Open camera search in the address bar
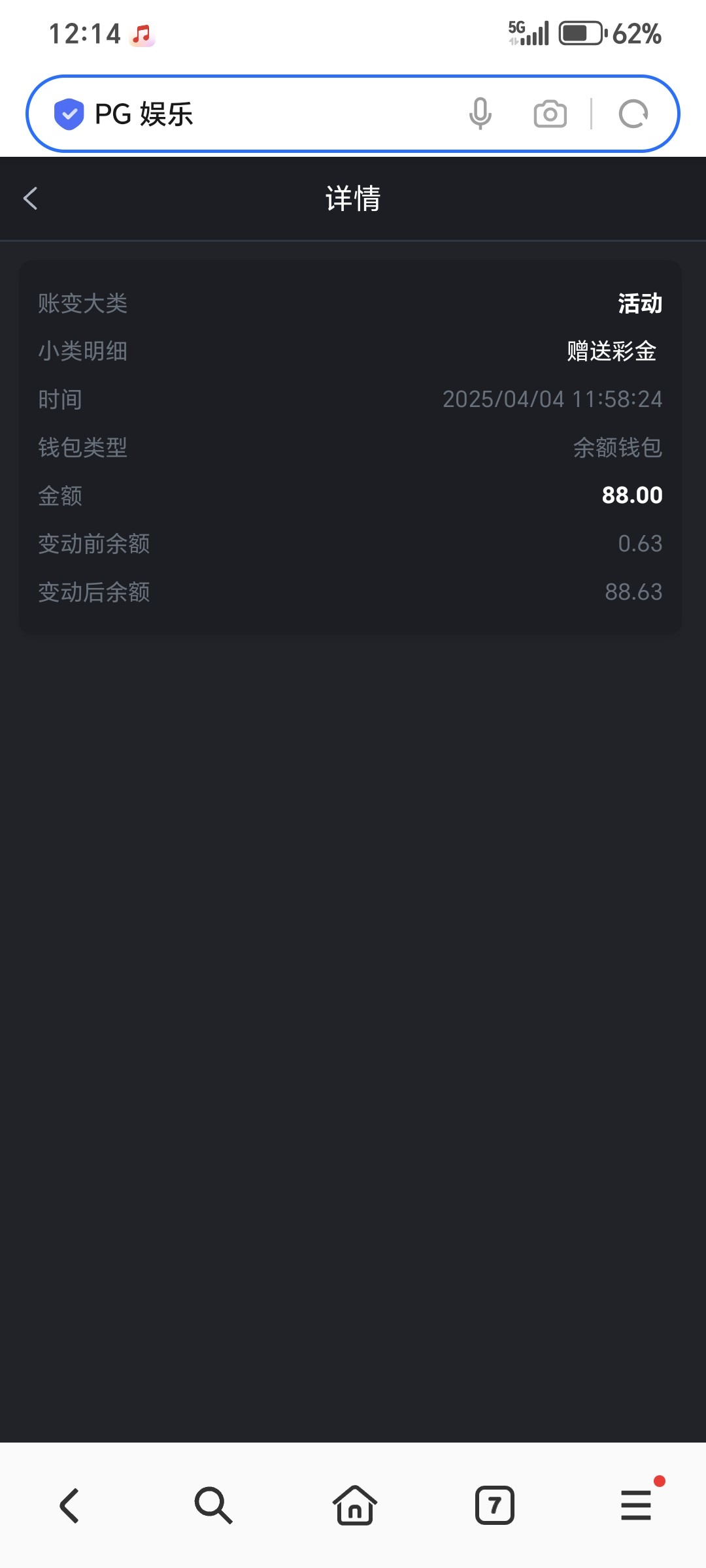Viewport: 706px width, 1568px height. [550, 114]
